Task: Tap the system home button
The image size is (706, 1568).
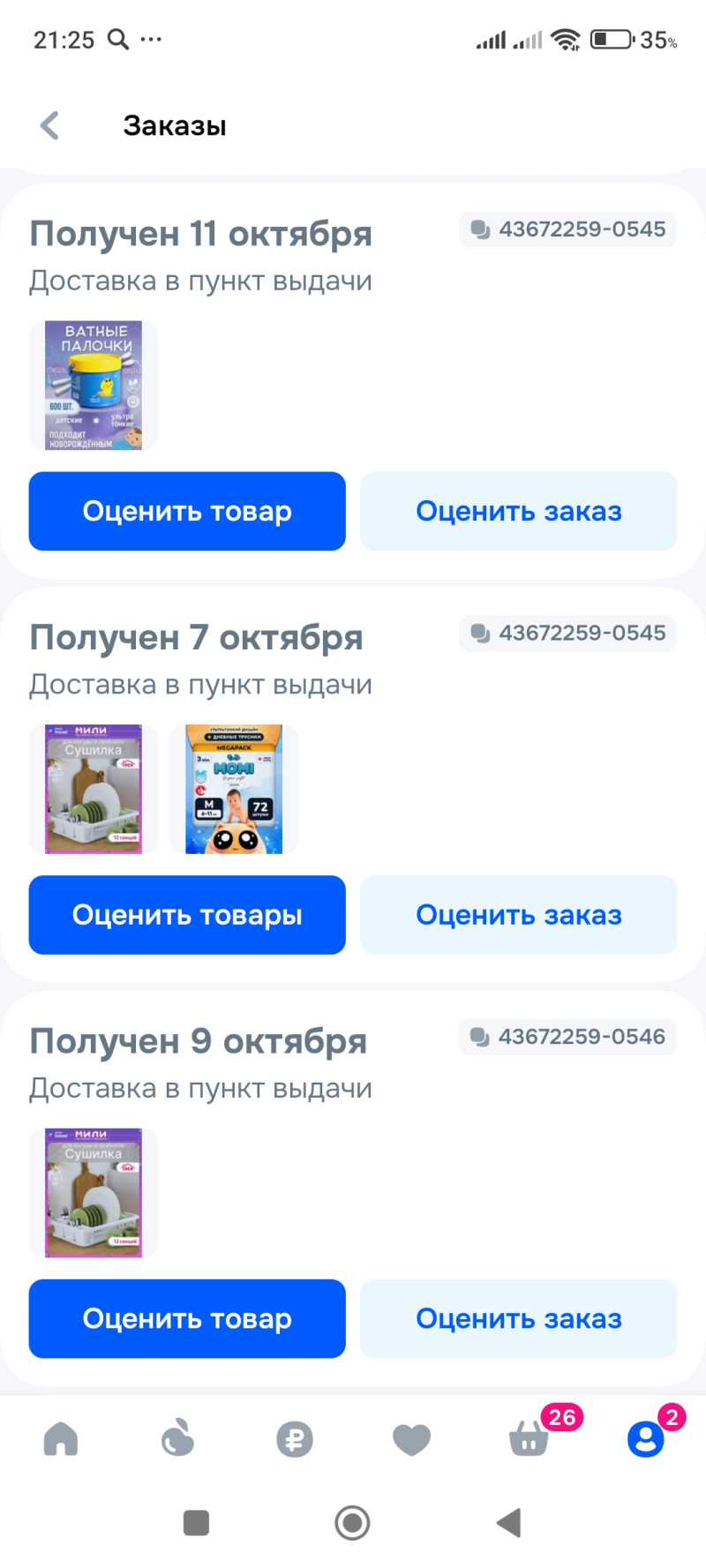Action: point(352,1522)
